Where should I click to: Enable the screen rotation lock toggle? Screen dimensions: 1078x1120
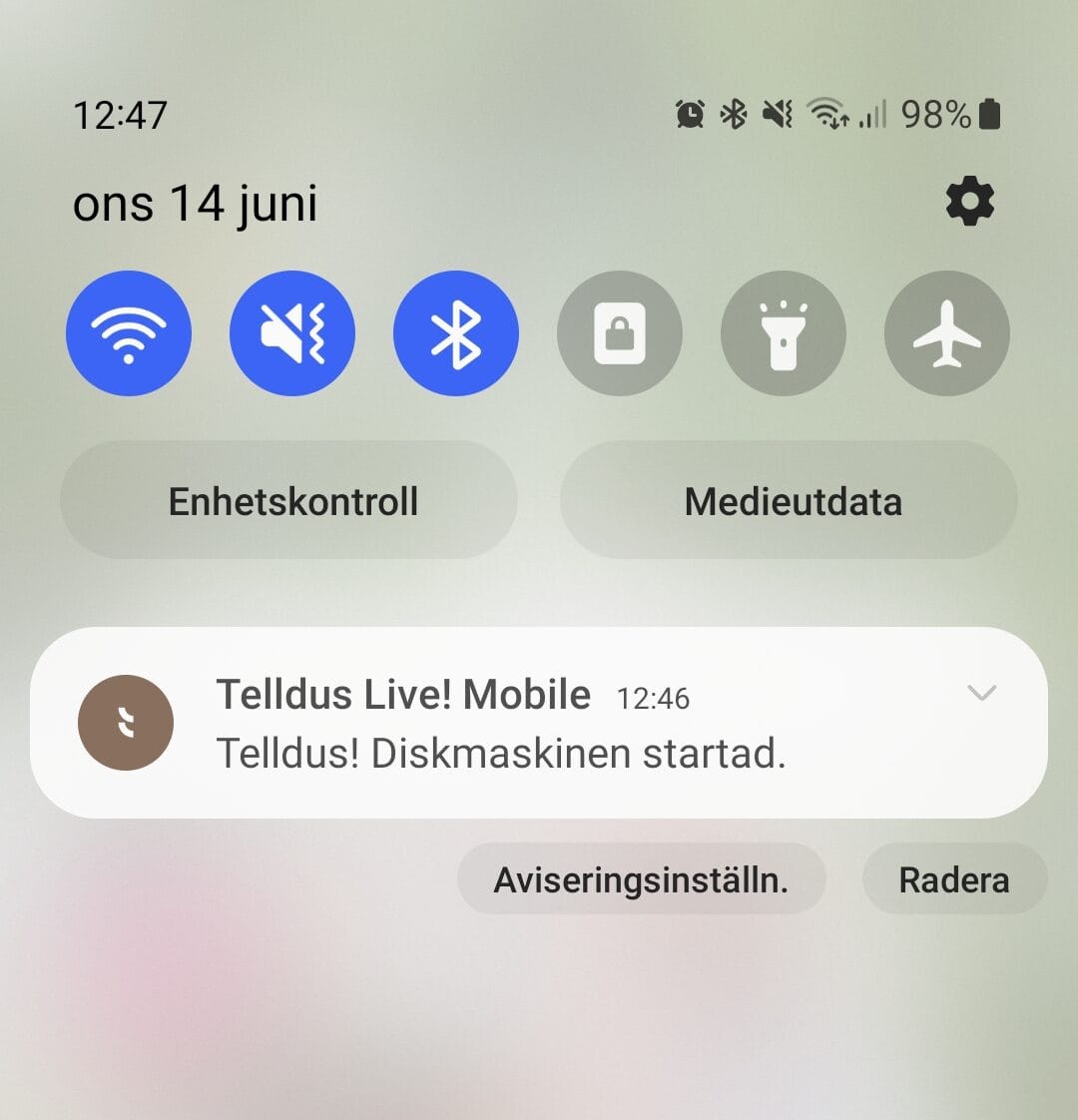pyautogui.click(x=620, y=333)
